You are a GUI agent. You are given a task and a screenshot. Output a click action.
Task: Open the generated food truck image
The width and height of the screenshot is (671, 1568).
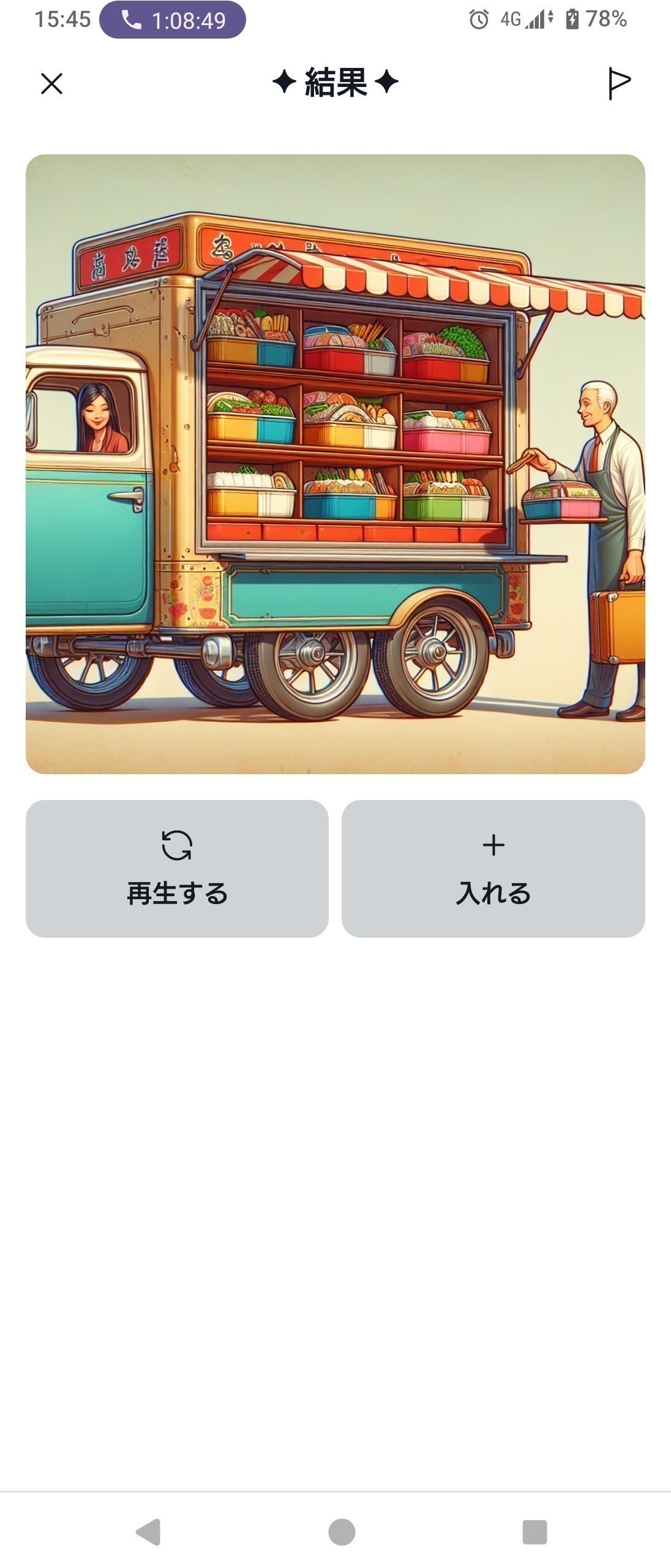tap(335, 464)
